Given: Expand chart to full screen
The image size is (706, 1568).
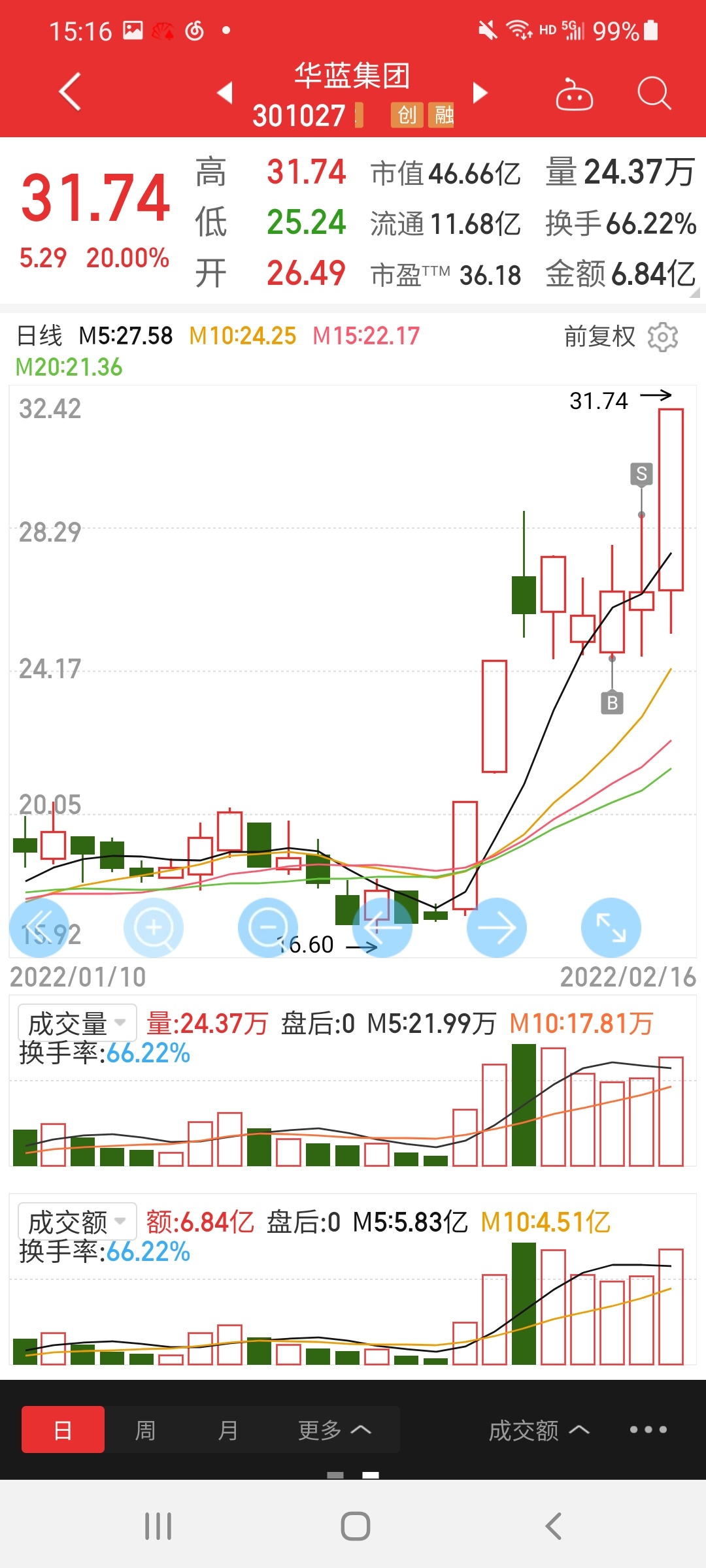Looking at the screenshot, I should tap(611, 928).
